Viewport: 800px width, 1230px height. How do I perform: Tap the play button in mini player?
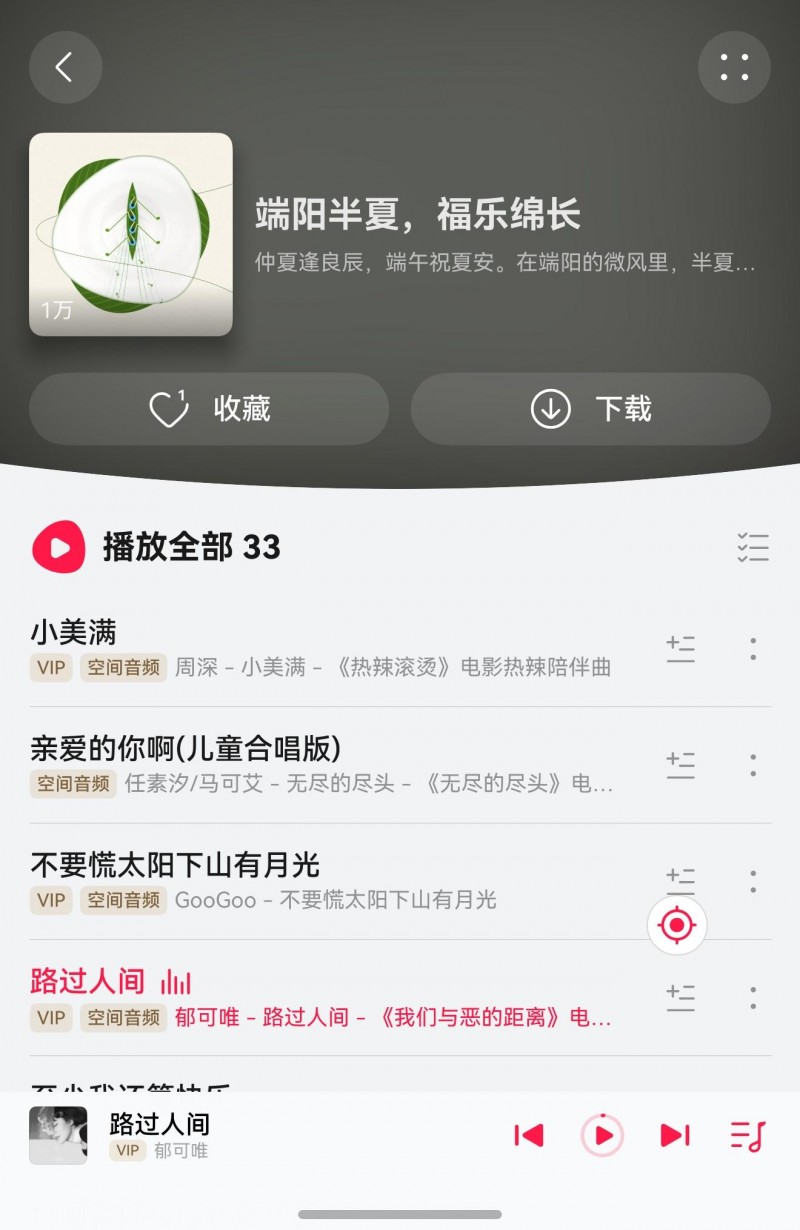(602, 1135)
